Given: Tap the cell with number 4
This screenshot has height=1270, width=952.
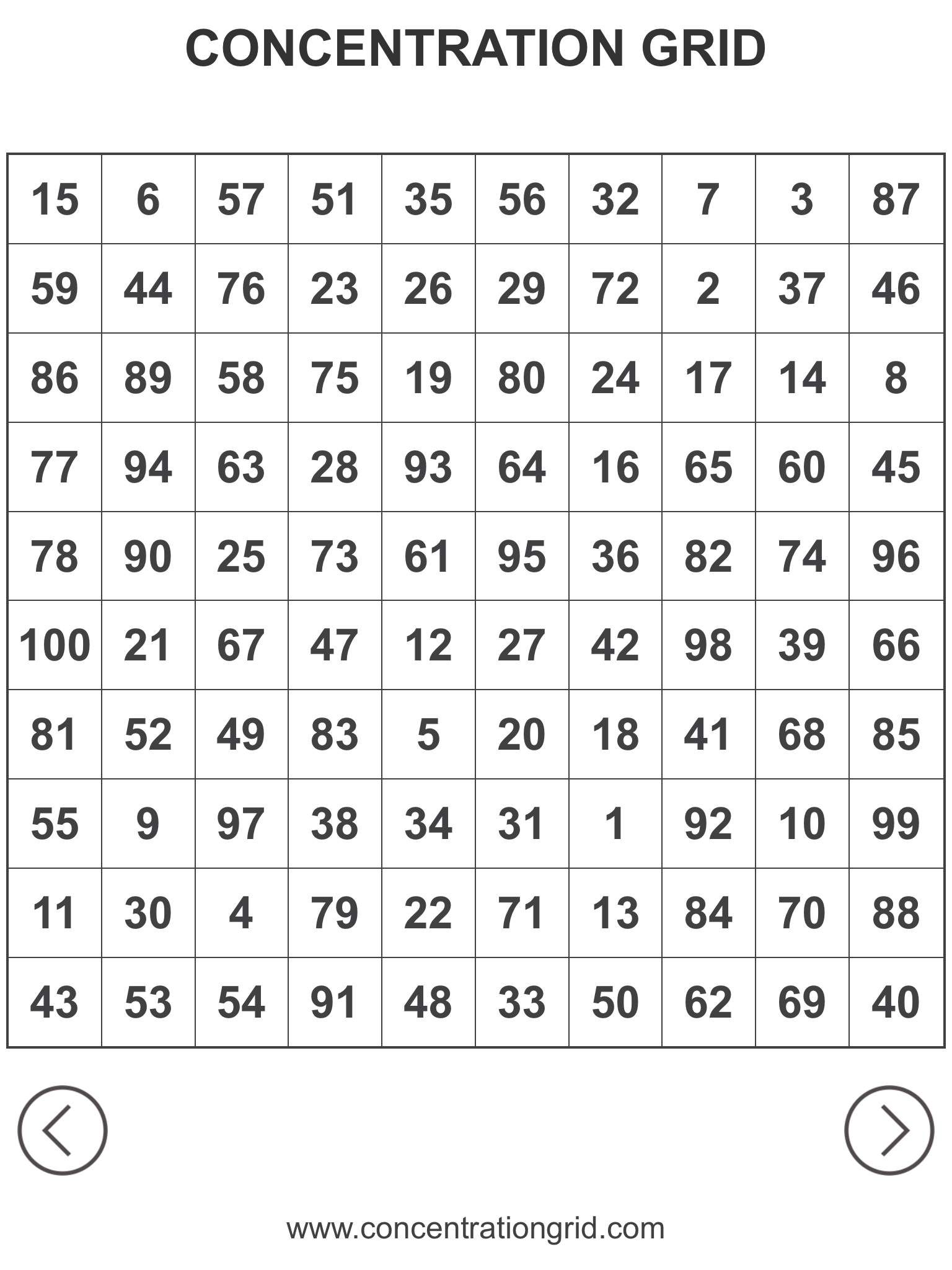Looking at the screenshot, I should [241, 913].
